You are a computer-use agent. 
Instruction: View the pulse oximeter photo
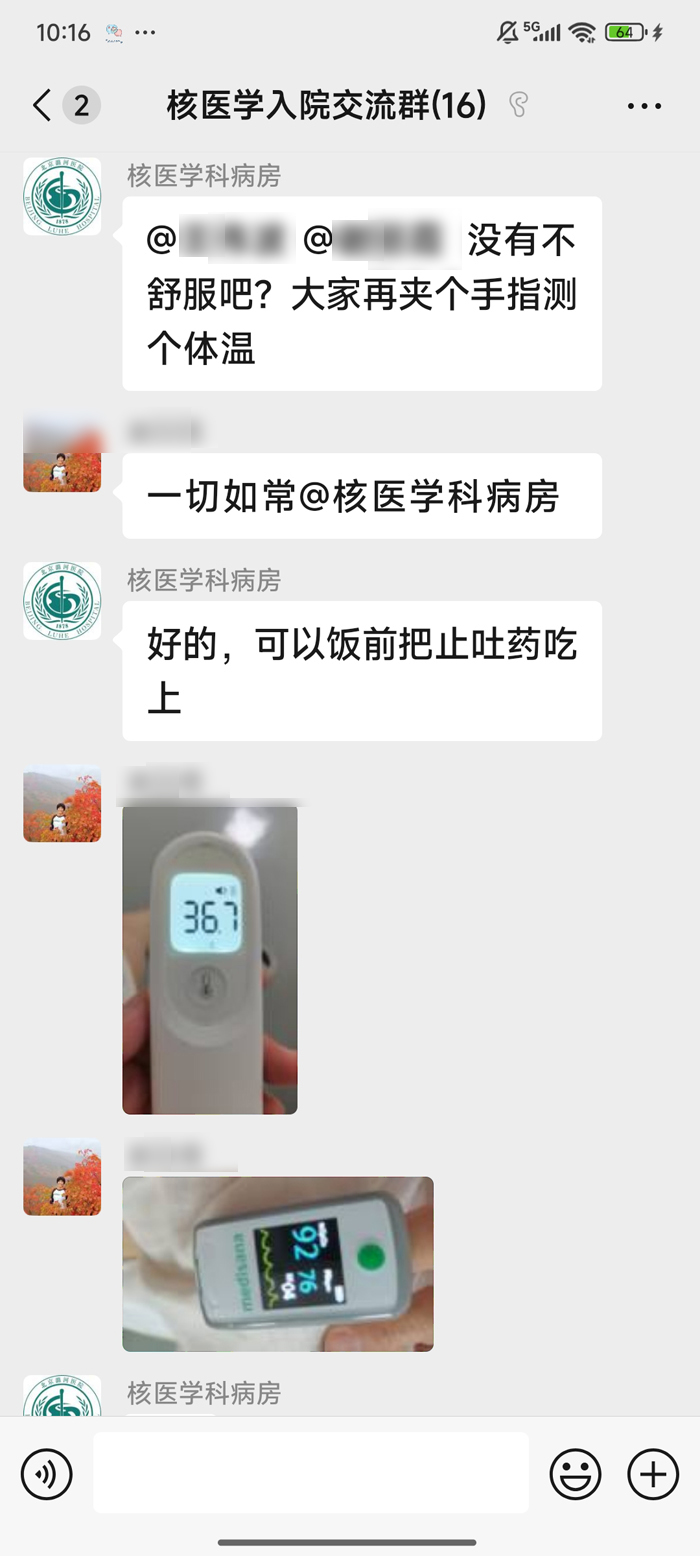click(278, 1264)
